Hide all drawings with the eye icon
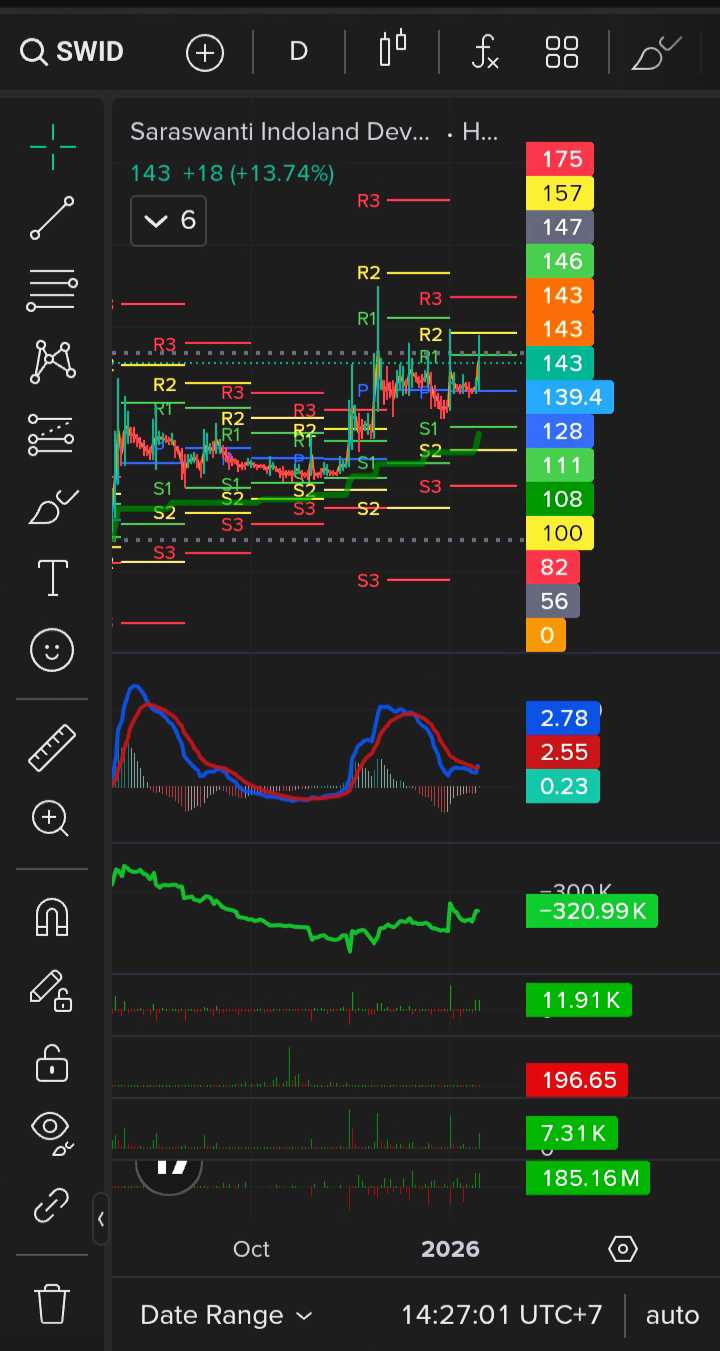 [x=52, y=1131]
